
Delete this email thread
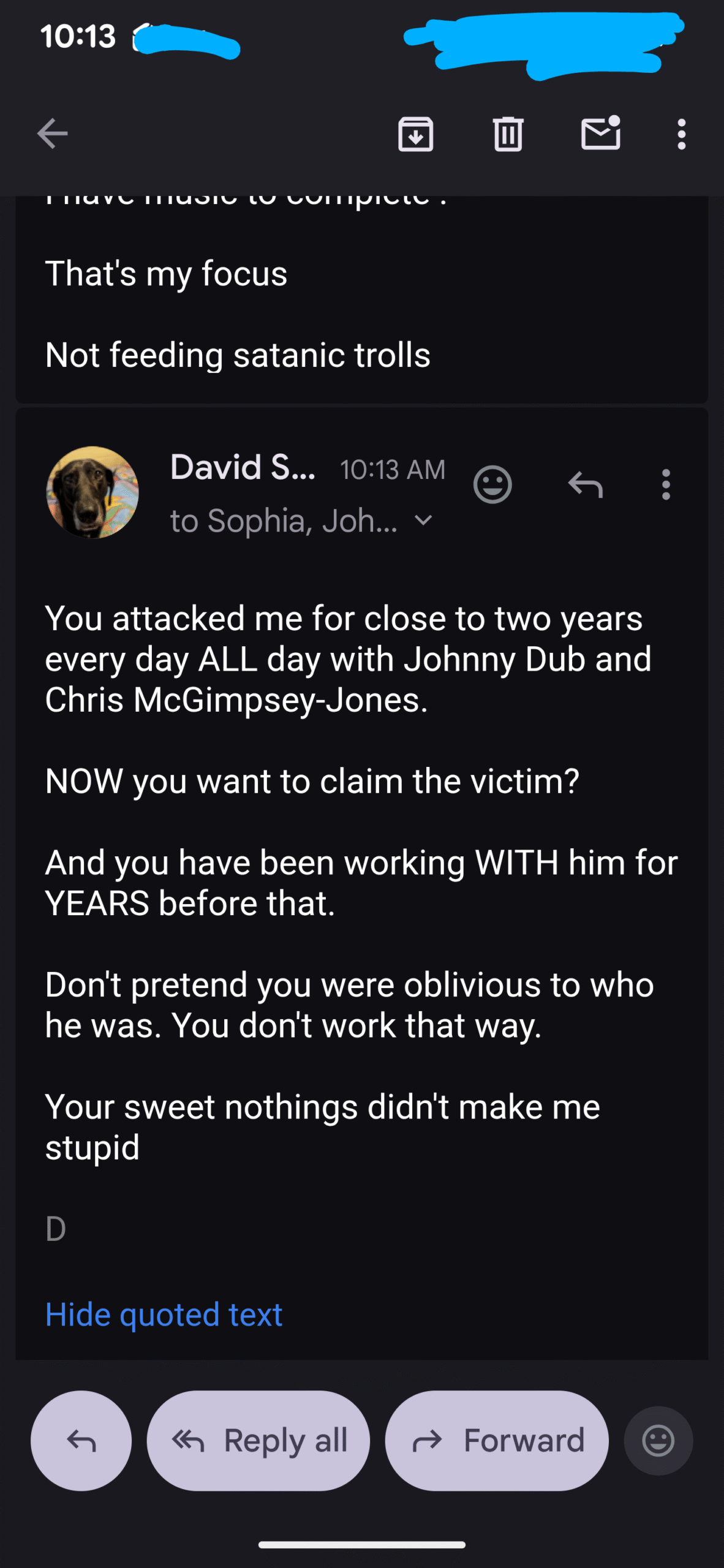[x=508, y=134]
